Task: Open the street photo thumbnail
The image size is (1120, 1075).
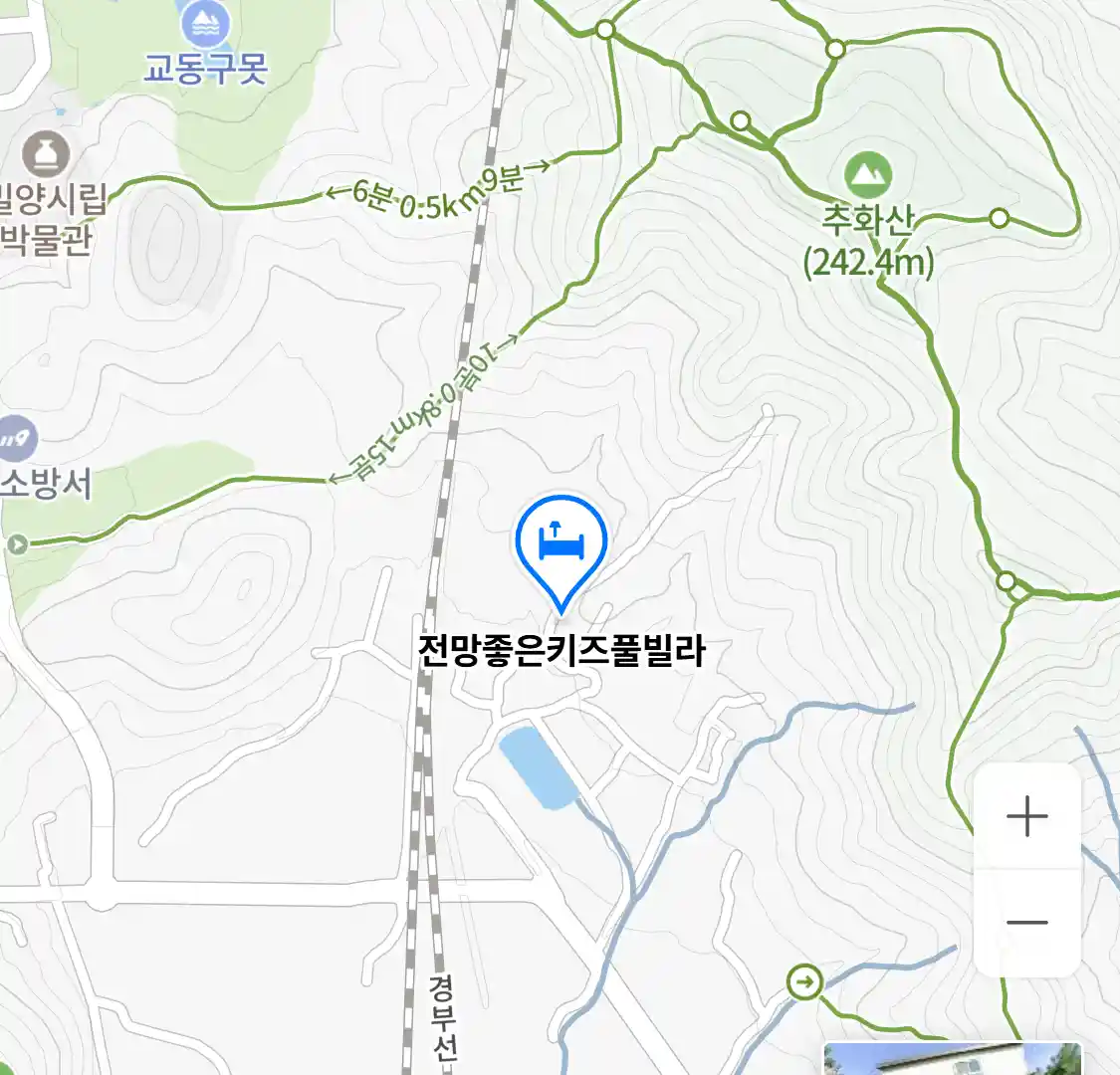Action: (x=952, y=1059)
